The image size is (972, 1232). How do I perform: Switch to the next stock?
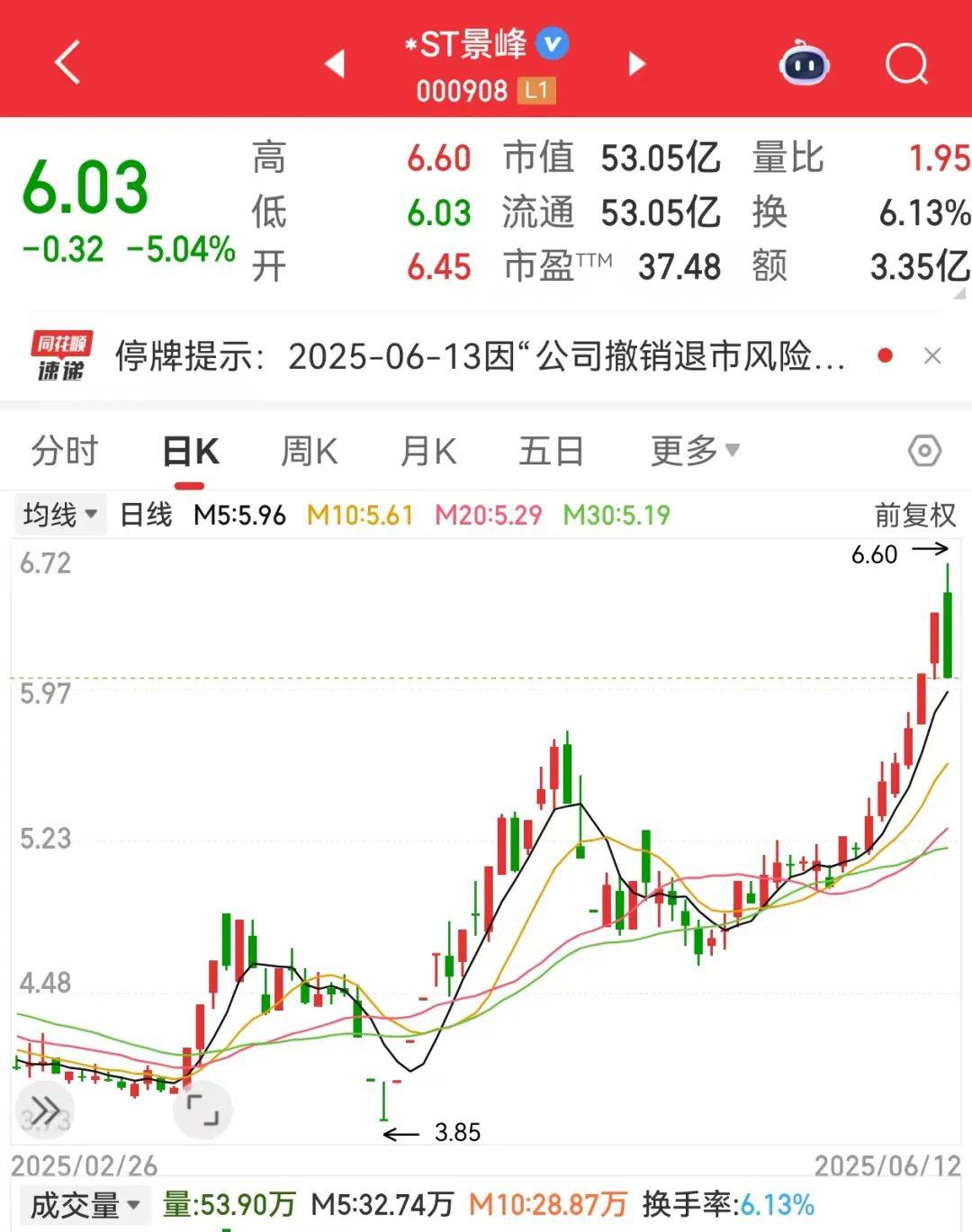tap(637, 63)
